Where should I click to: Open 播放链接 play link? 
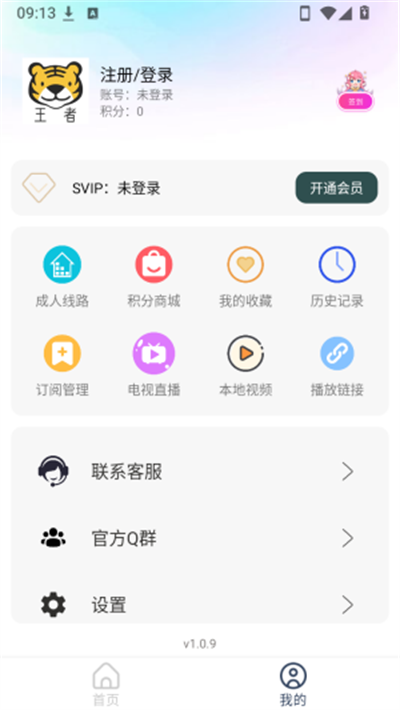pyautogui.click(x=337, y=365)
